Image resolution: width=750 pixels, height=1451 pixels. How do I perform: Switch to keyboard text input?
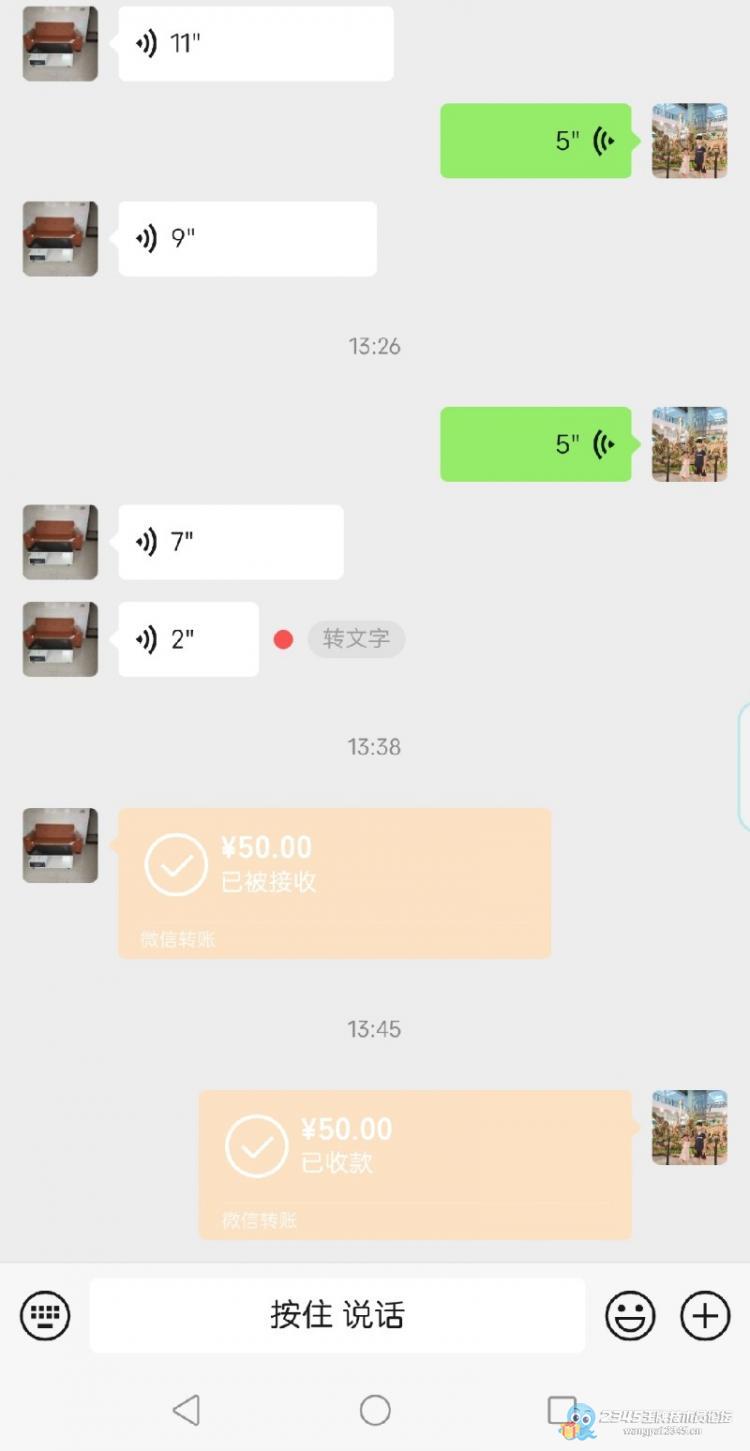(45, 1315)
